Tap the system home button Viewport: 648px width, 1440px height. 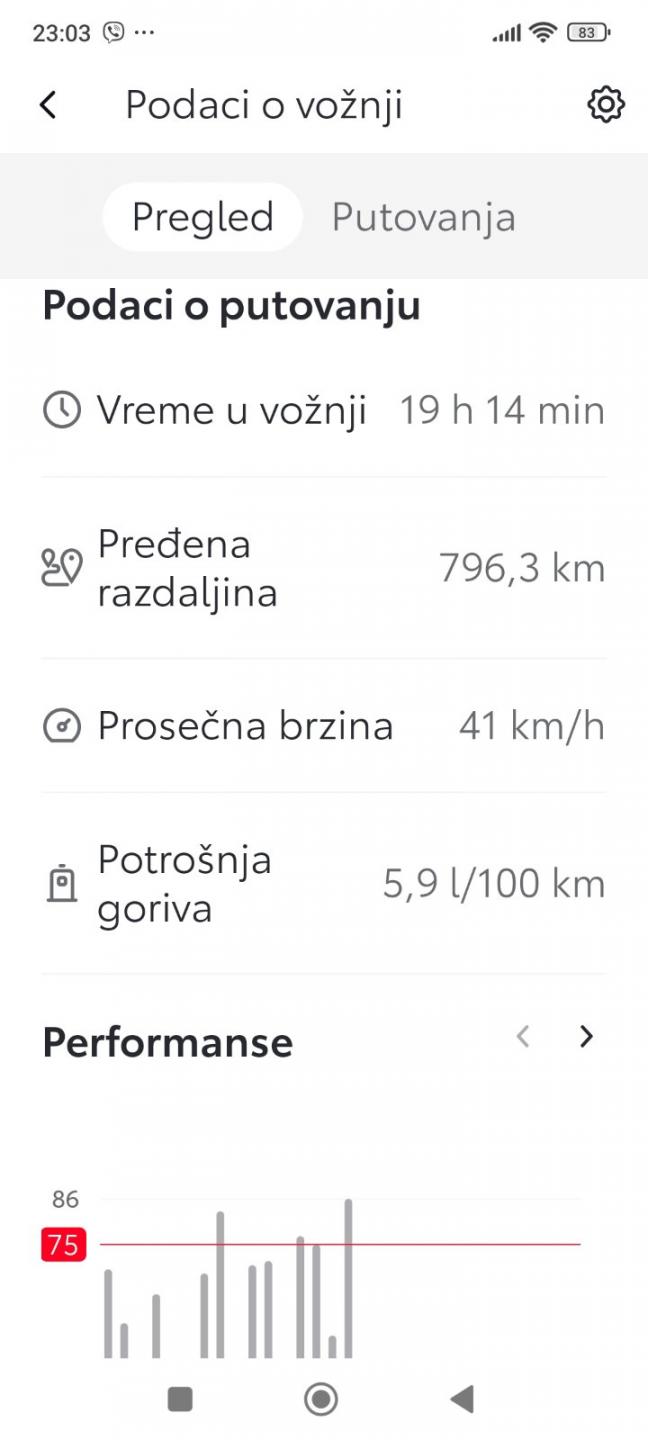tap(321, 1398)
